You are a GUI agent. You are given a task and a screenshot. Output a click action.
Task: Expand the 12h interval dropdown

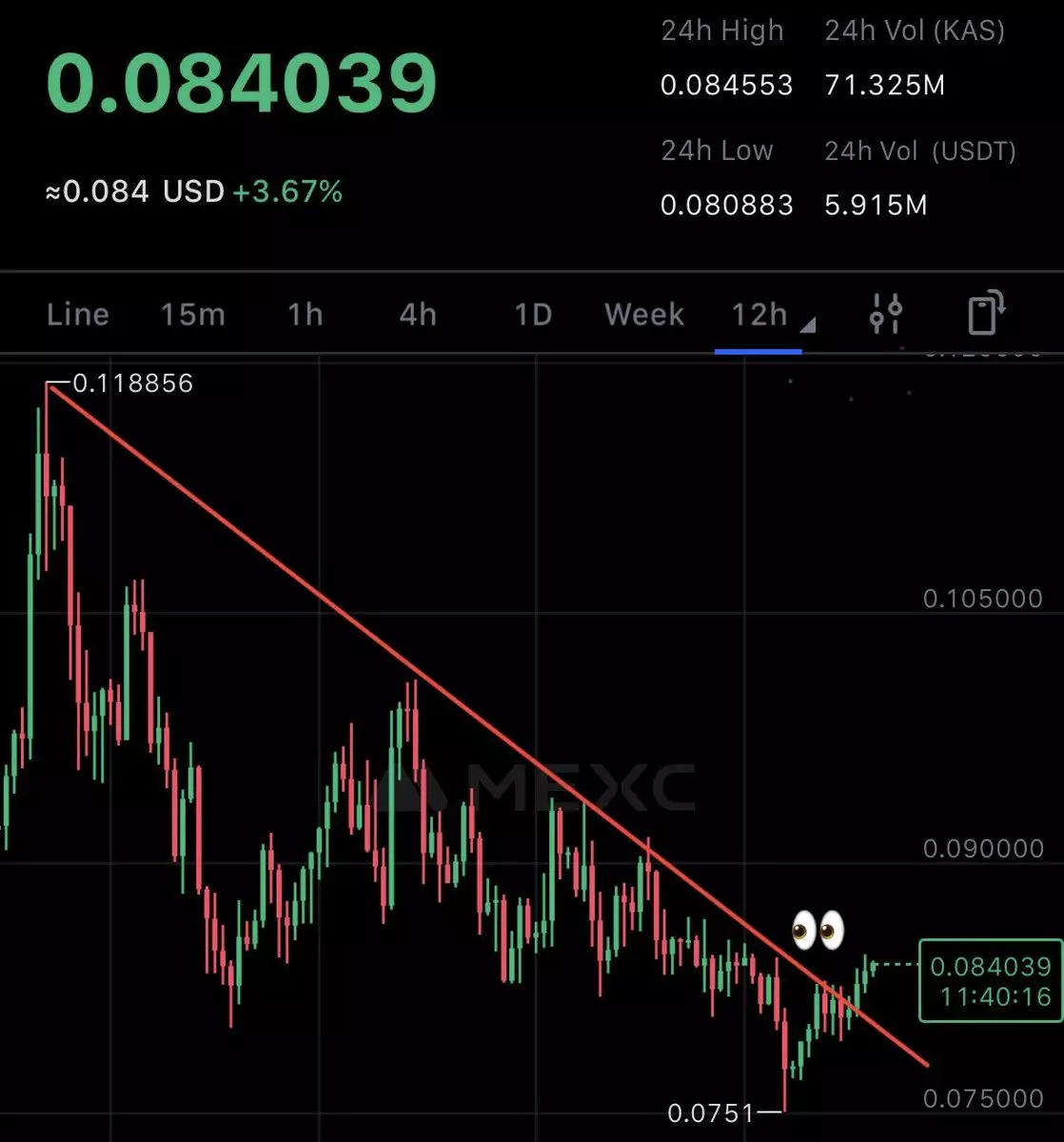click(x=767, y=316)
